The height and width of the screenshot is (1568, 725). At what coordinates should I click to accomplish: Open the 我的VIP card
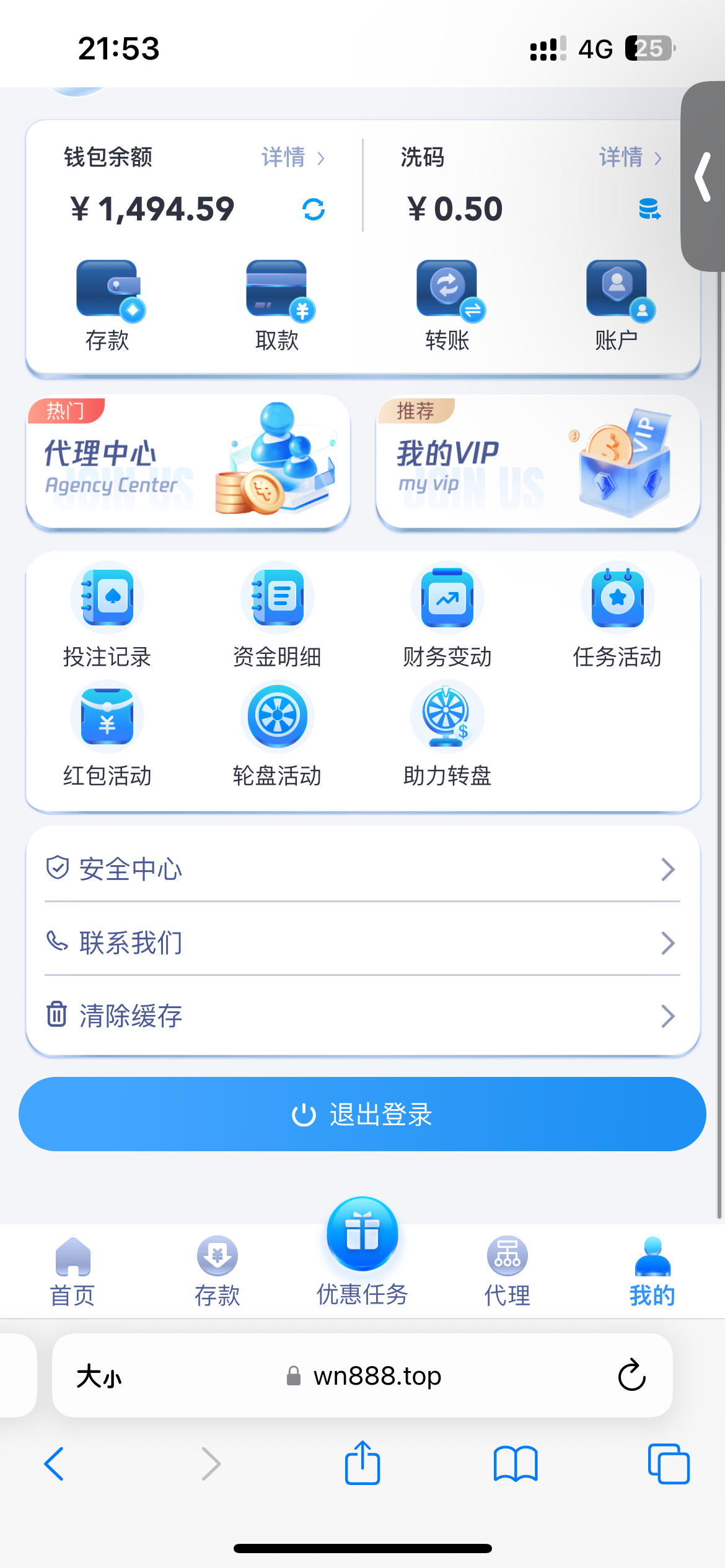point(538,463)
